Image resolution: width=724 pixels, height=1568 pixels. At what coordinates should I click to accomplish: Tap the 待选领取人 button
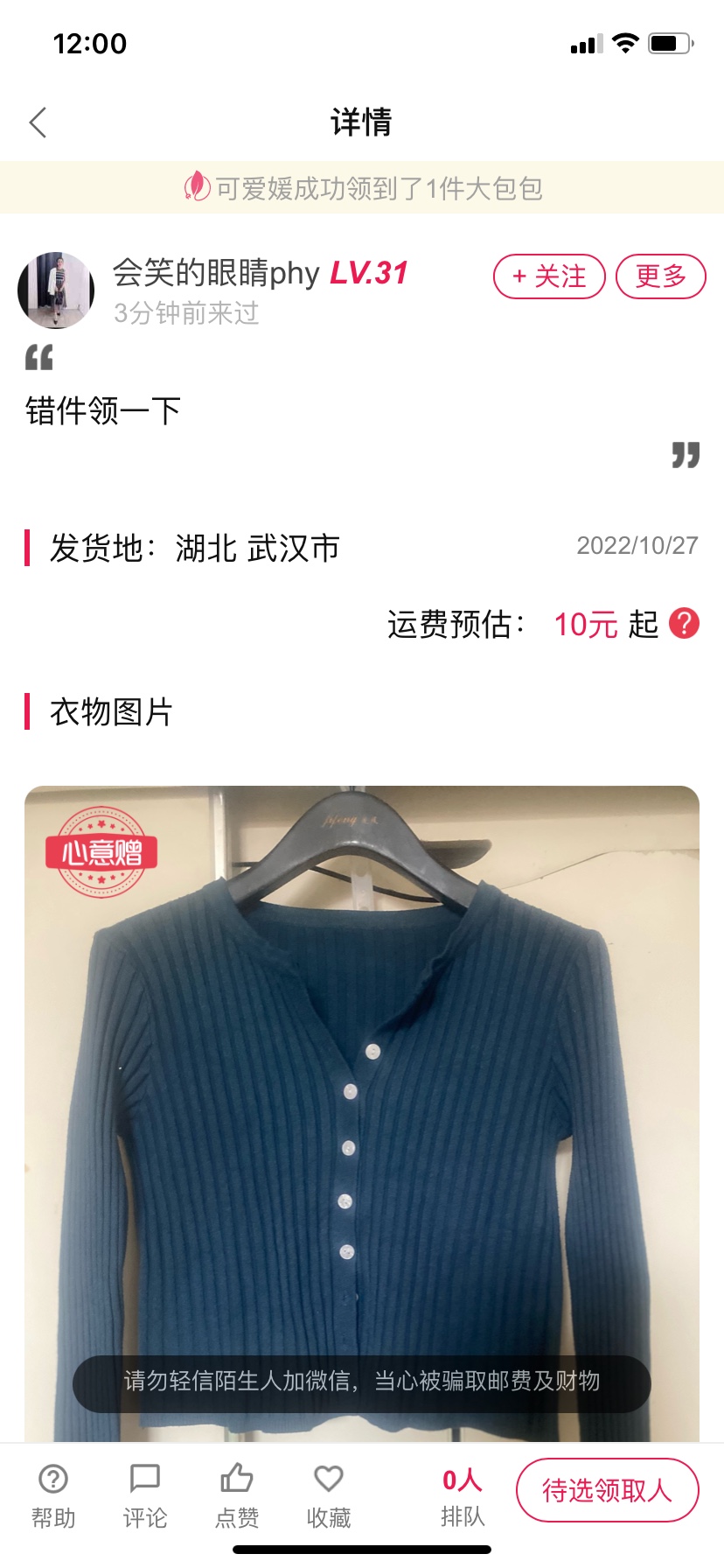coord(607,1490)
